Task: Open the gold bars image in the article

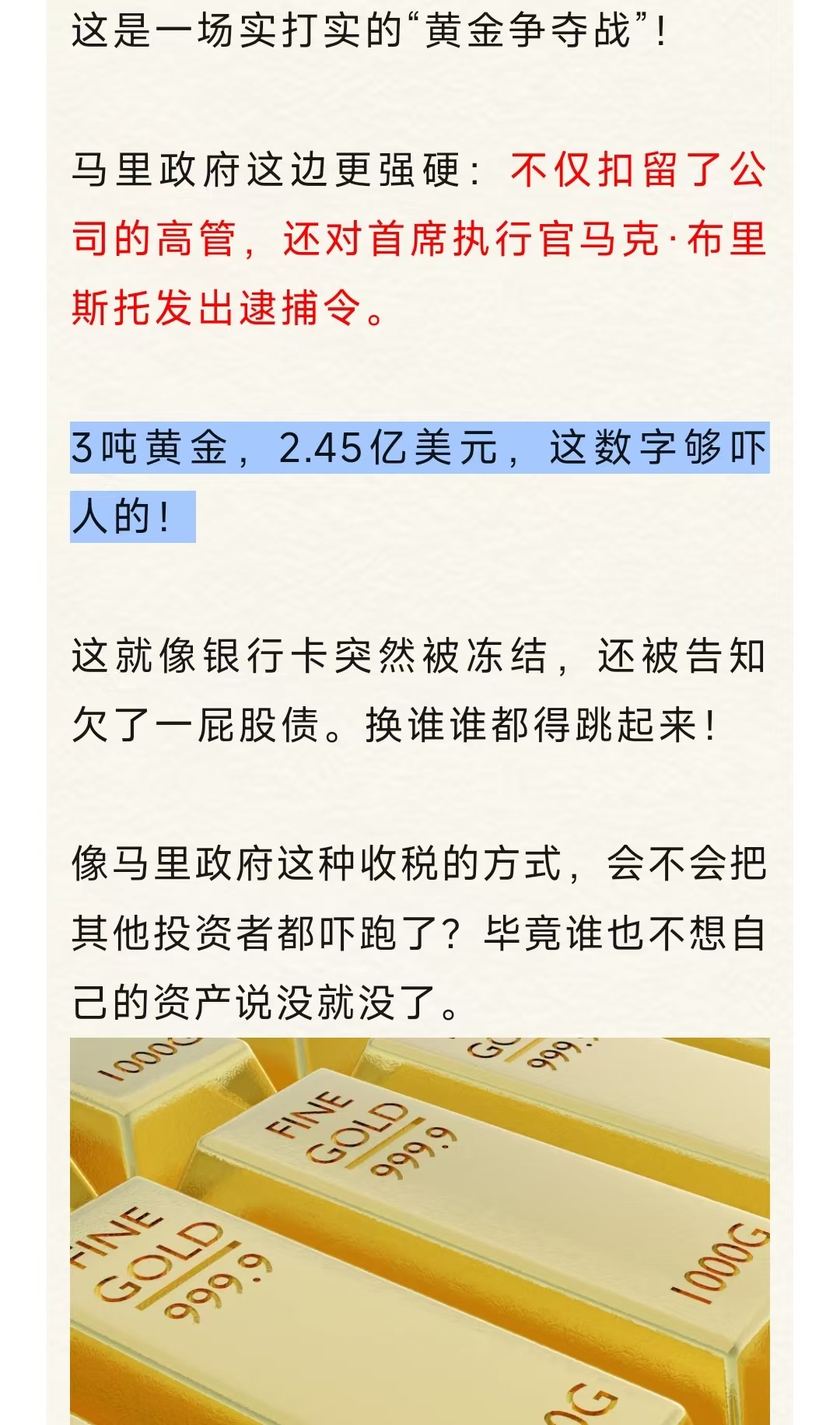Action: pos(420,1231)
